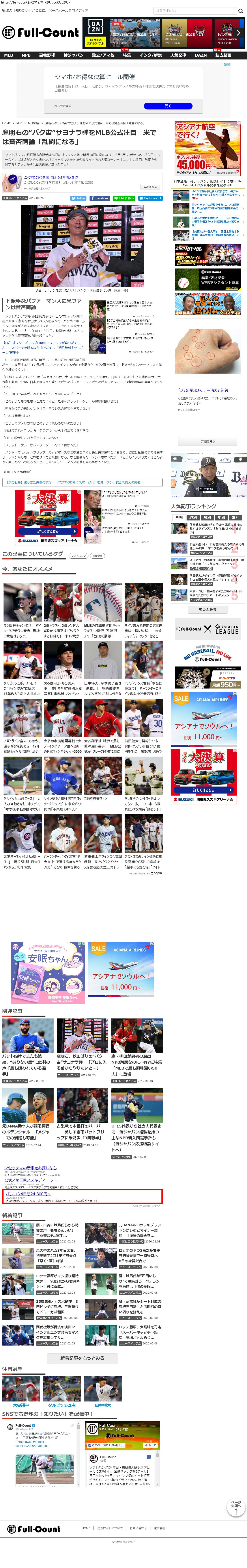Load more with 新着記事をもっとみる
247x1568 pixels.
(x=82, y=1358)
